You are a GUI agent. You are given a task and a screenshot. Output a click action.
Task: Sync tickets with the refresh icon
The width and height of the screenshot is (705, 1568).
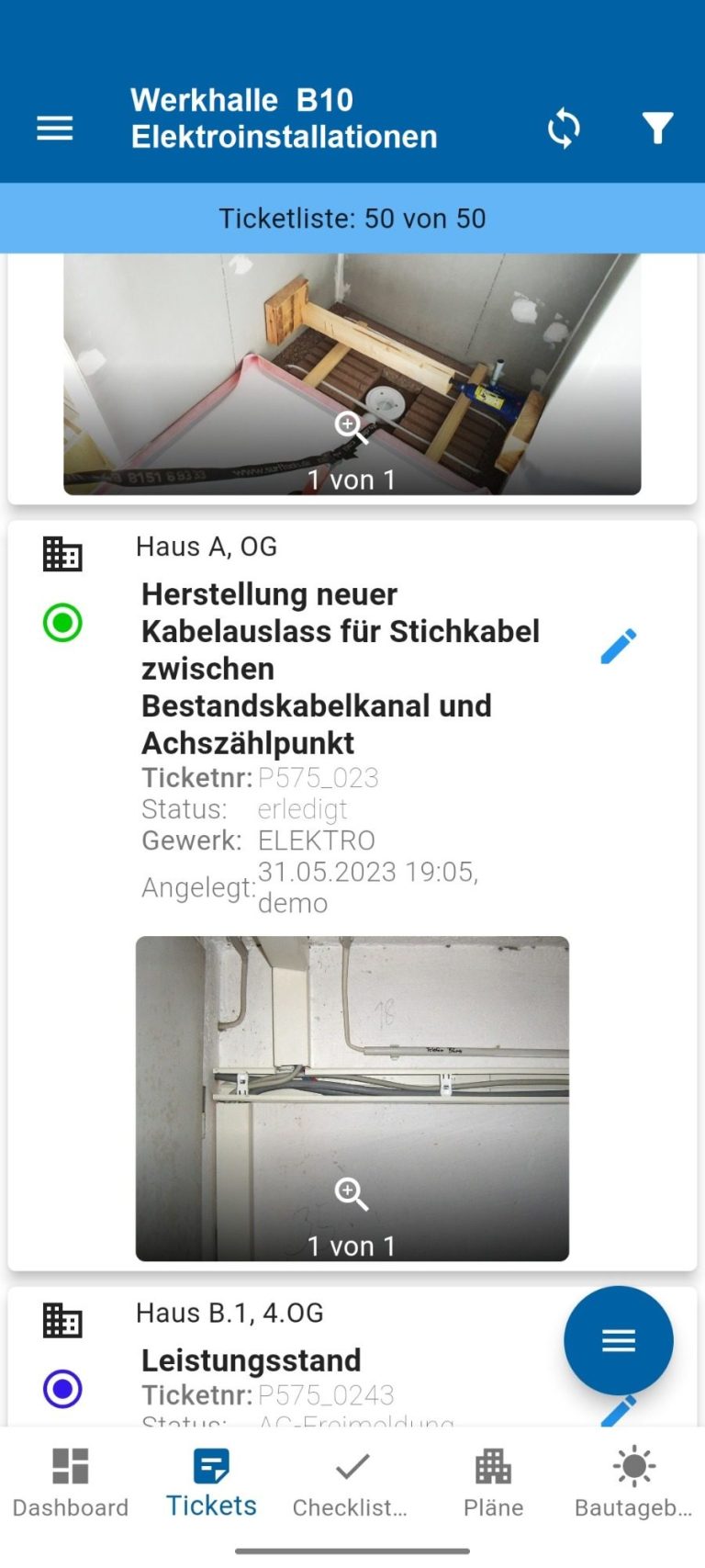[564, 128]
